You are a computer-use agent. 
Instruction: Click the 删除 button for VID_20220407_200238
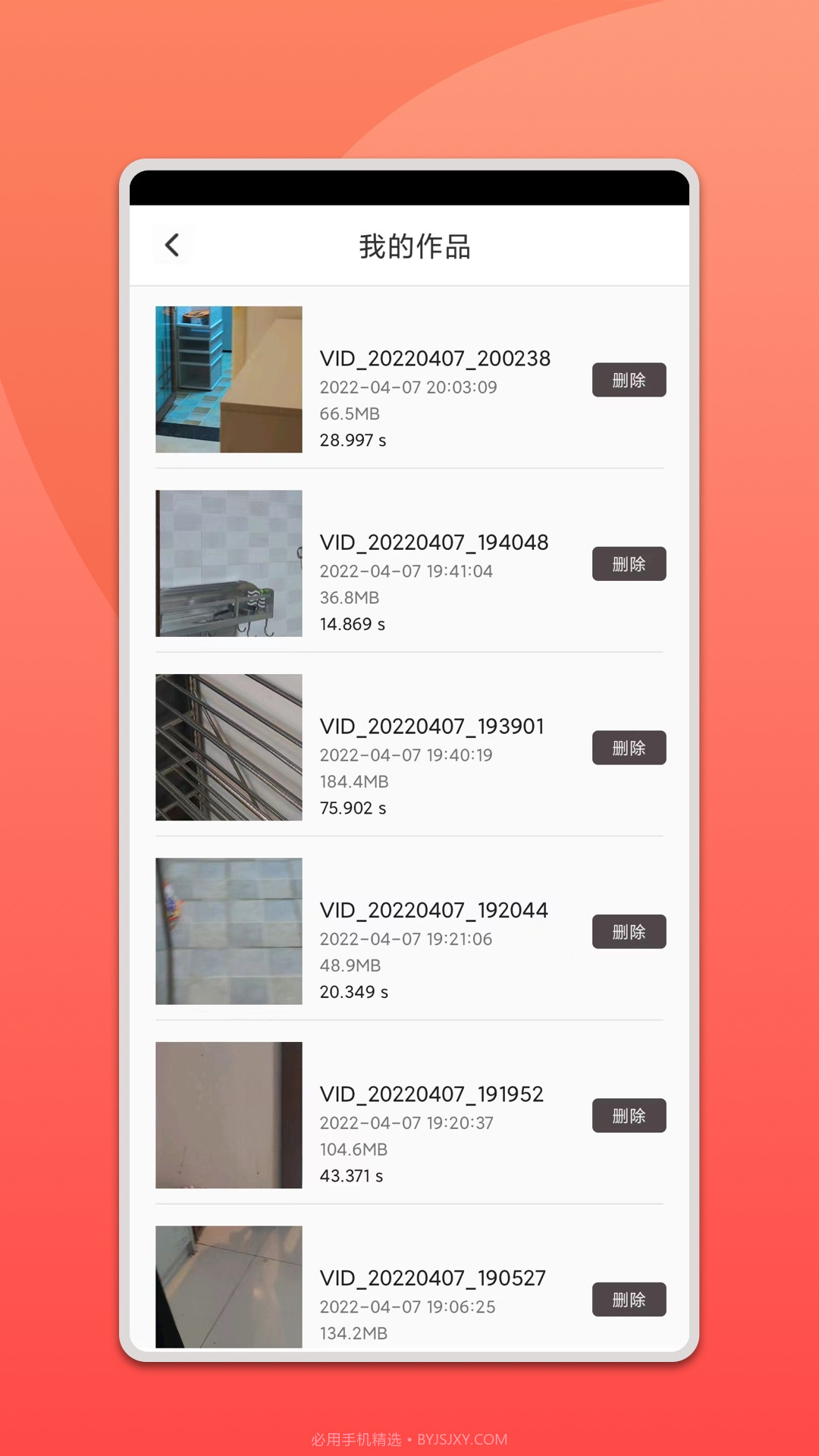tap(629, 380)
